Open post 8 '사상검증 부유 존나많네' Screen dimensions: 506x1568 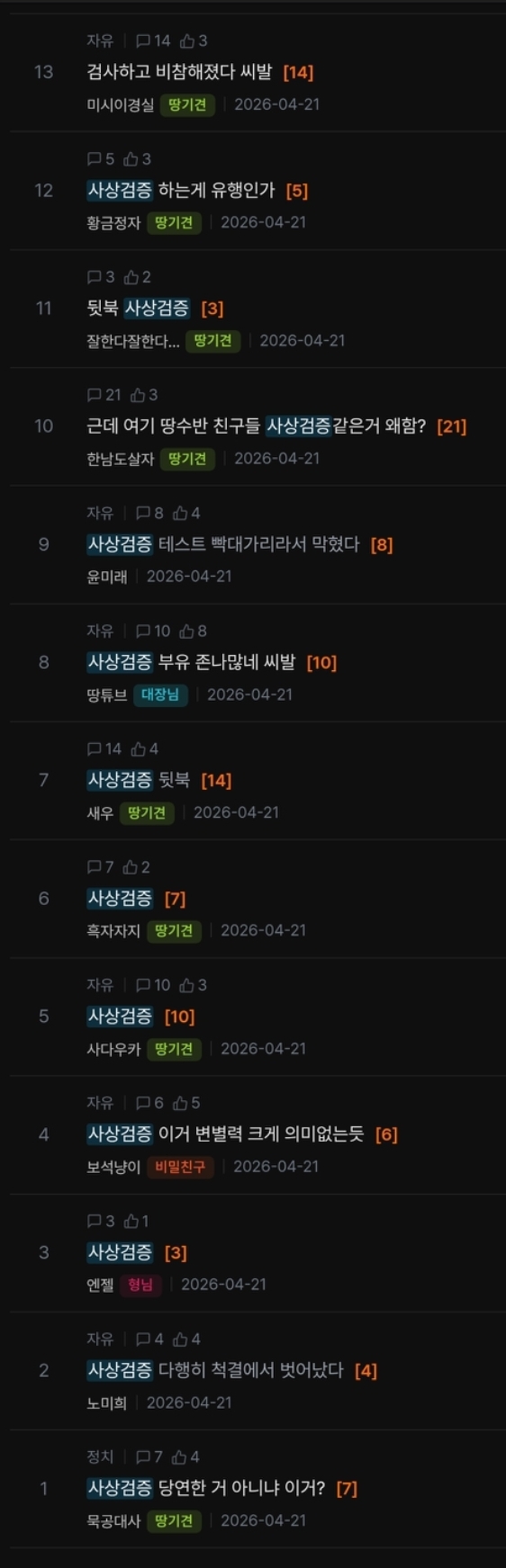tap(191, 661)
